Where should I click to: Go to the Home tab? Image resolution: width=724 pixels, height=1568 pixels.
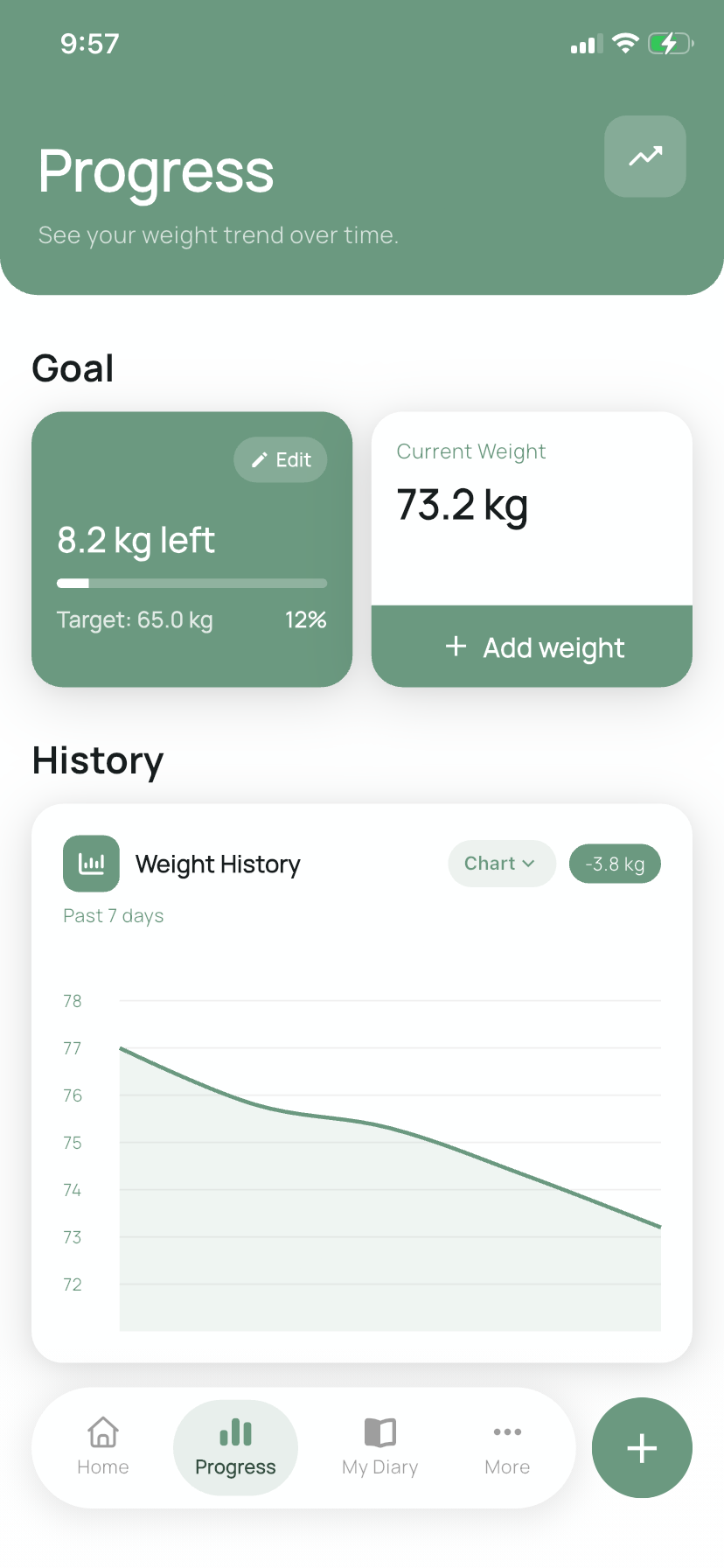[x=103, y=1447]
